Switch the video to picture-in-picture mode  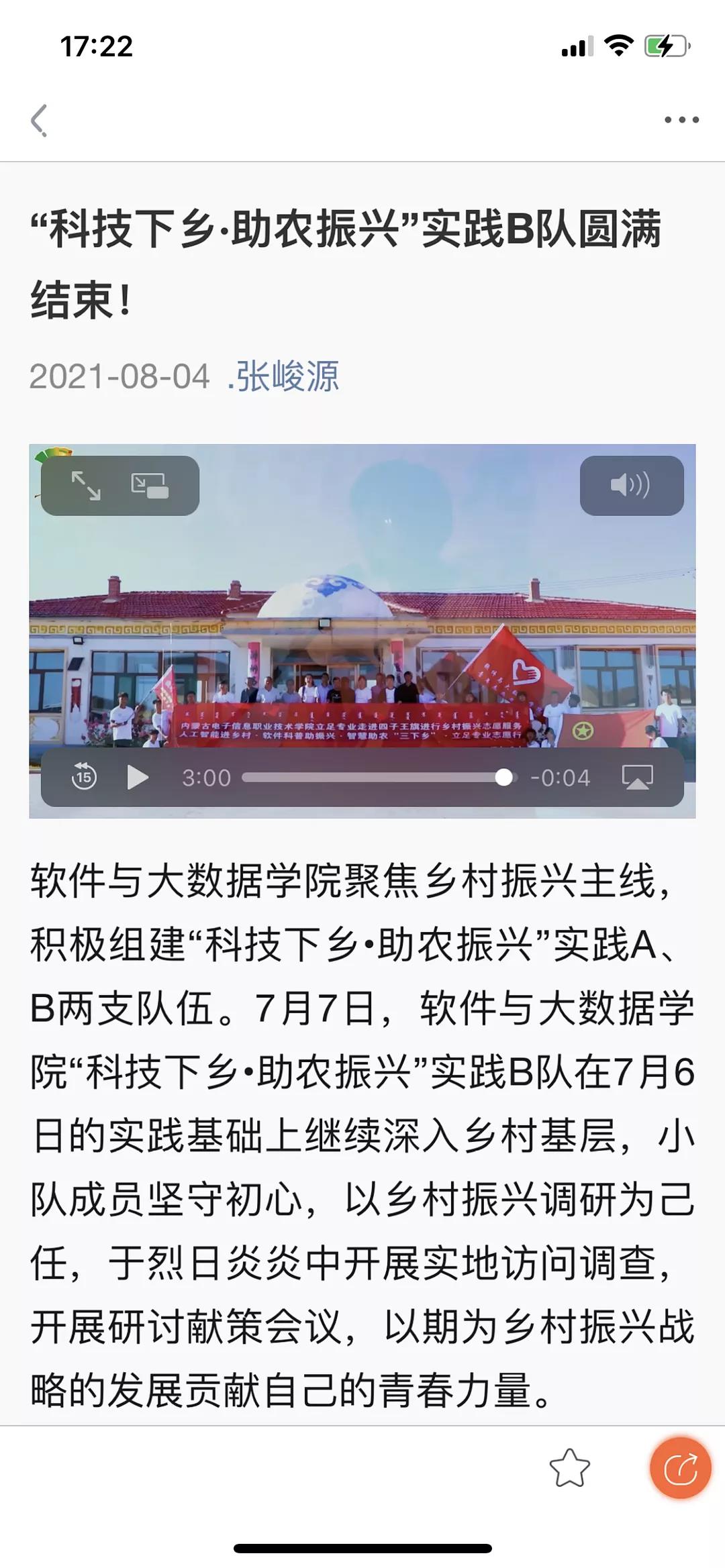[150, 485]
